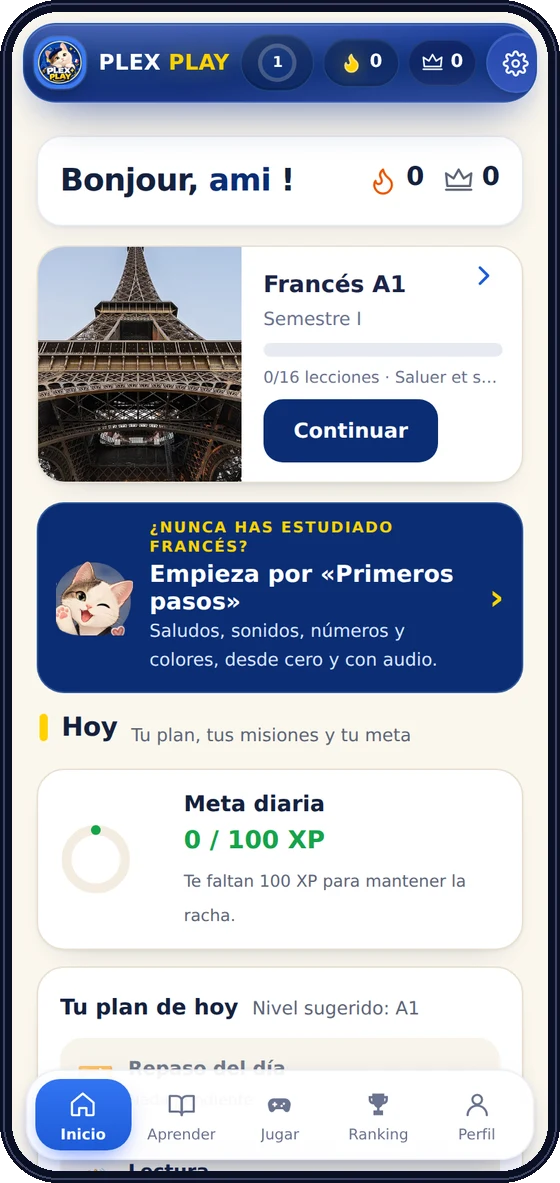Switch to the Jugar tab
The image size is (560, 1183).
point(279,1116)
